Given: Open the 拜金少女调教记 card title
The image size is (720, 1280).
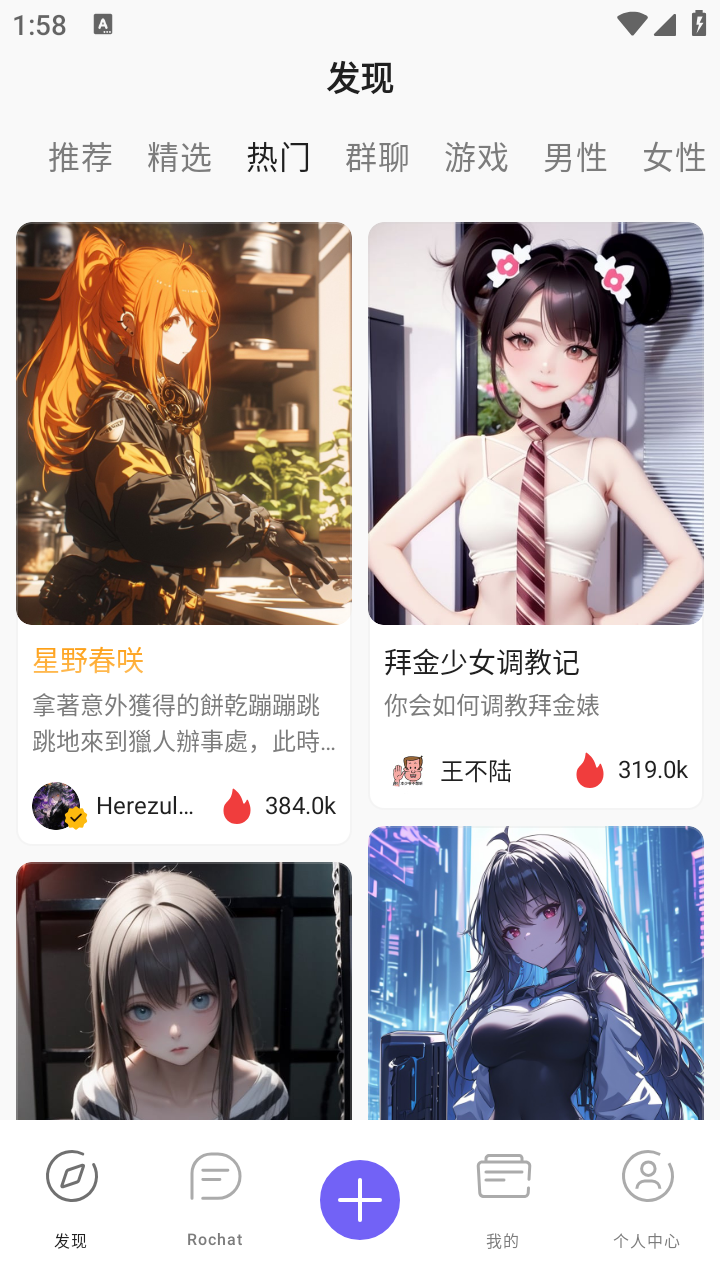Looking at the screenshot, I should pyautogui.click(x=484, y=662).
